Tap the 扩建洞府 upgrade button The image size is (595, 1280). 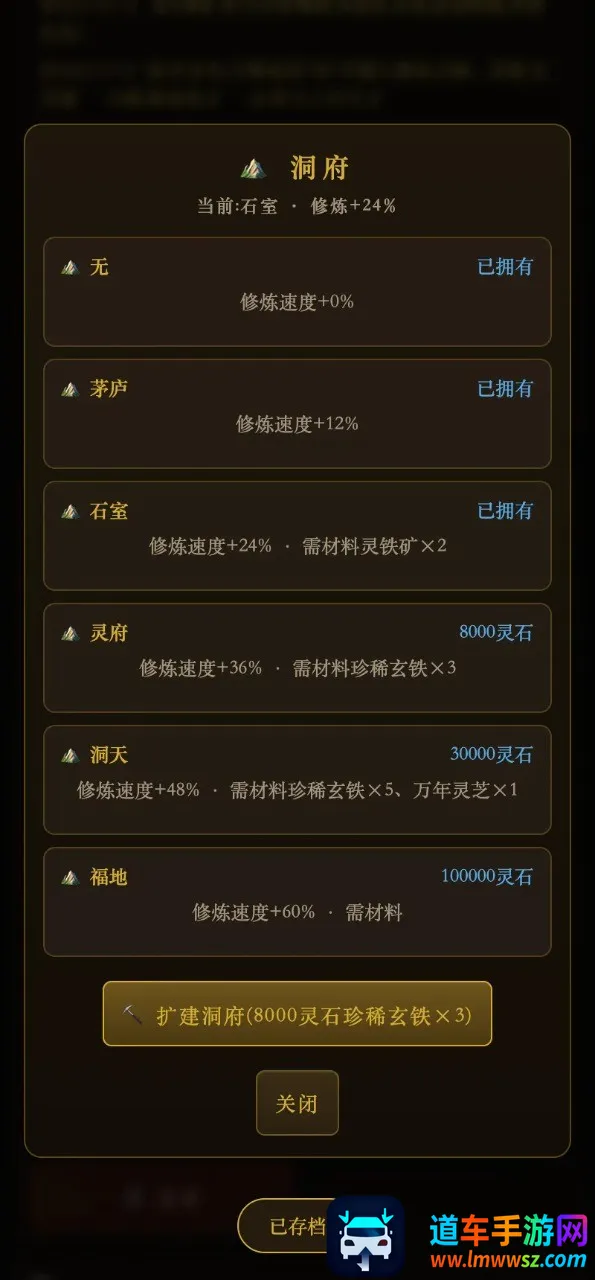tap(297, 1014)
